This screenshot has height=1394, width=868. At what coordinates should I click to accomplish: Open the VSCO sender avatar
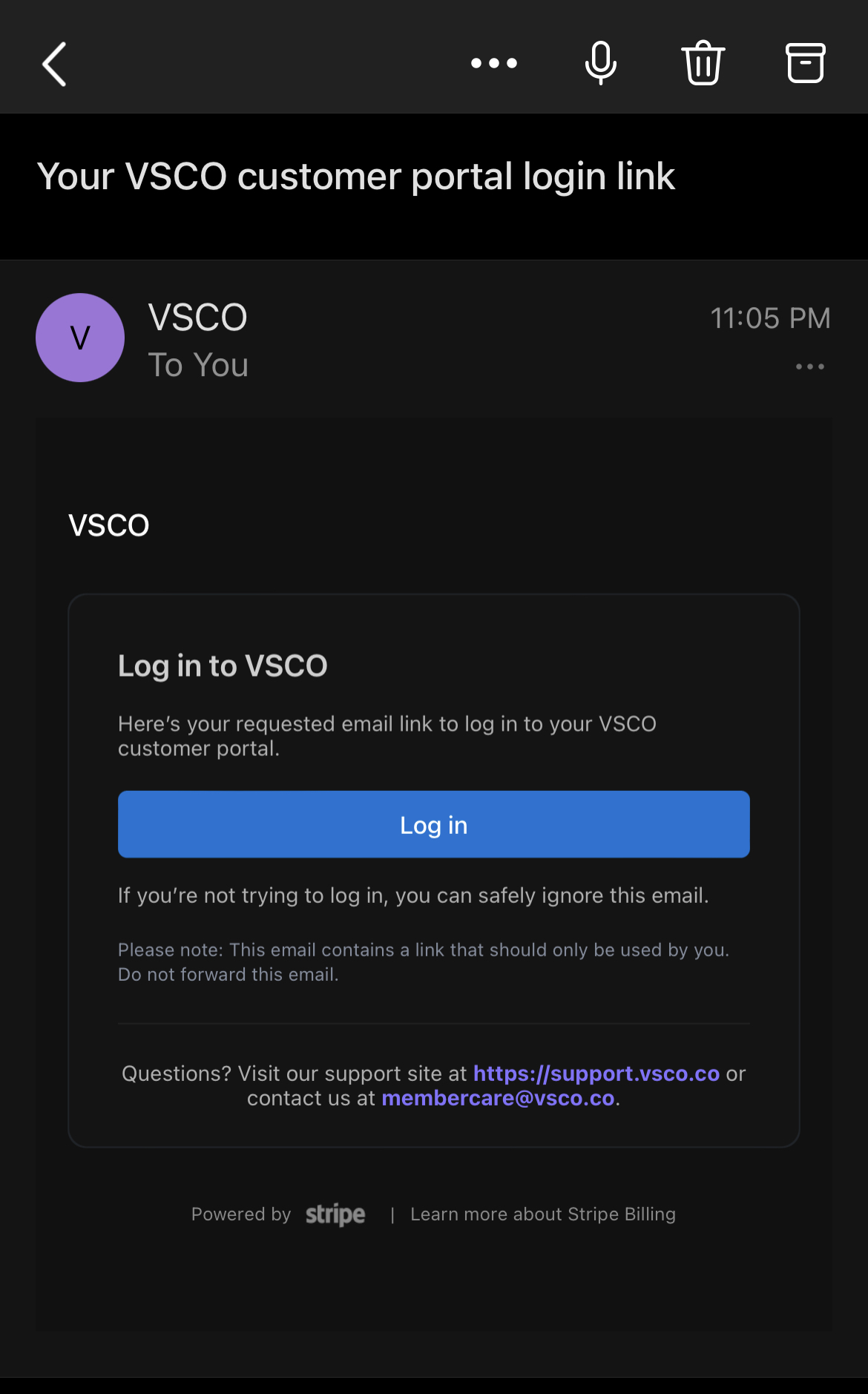(x=80, y=338)
